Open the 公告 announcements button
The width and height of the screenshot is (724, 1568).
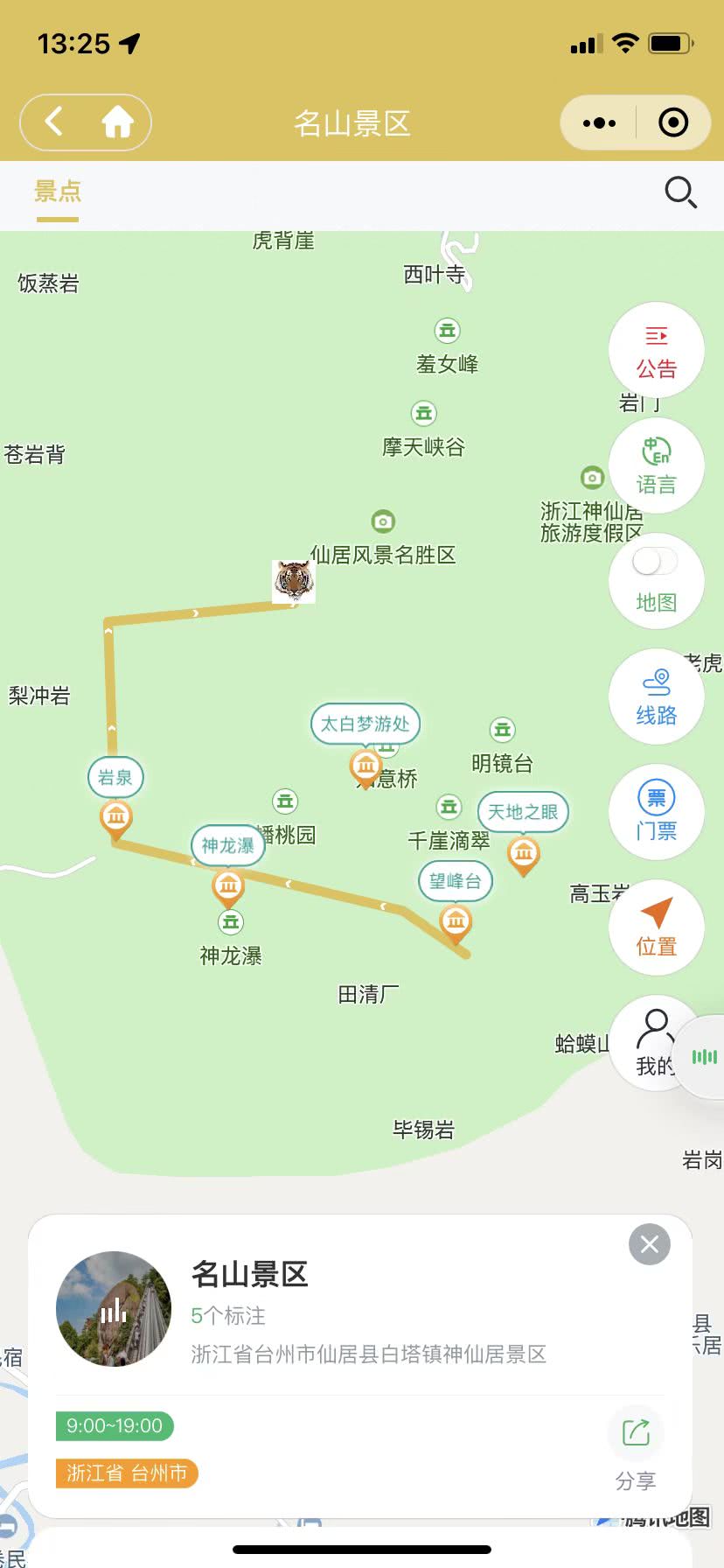(656, 351)
